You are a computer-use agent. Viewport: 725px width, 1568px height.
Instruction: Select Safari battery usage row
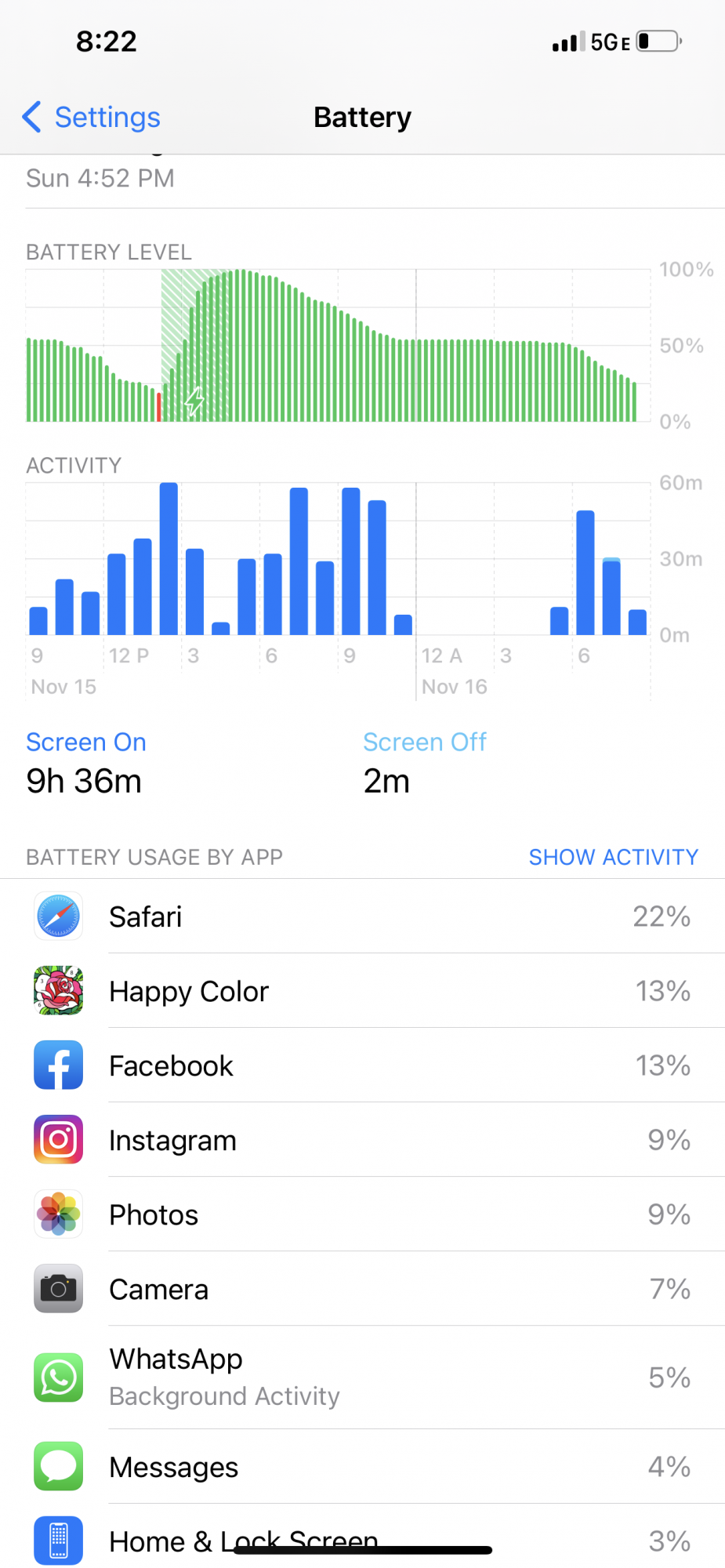pos(362,916)
